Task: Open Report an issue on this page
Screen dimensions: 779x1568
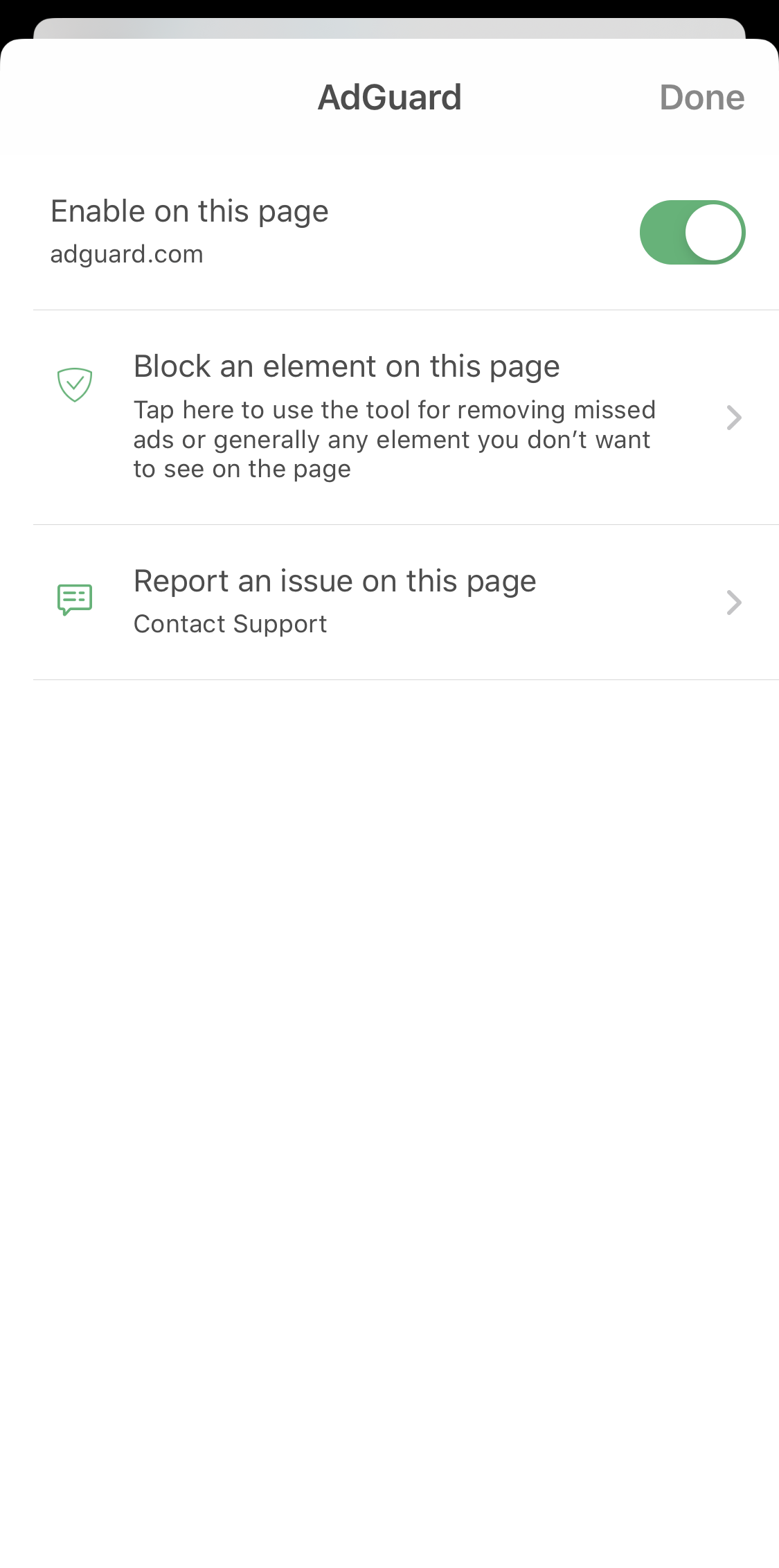Action: pyautogui.click(x=395, y=601)
